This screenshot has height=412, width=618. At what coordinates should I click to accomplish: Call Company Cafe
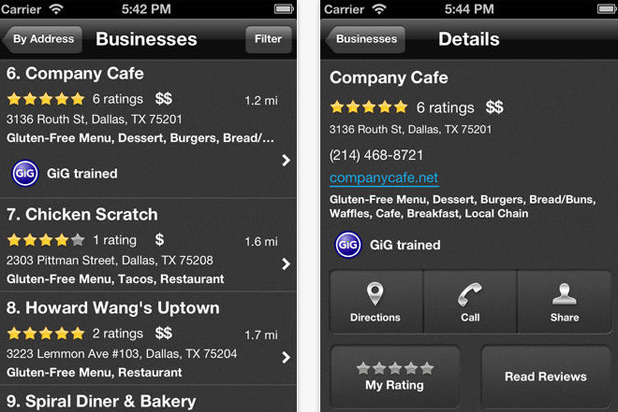tap(470, 302)
